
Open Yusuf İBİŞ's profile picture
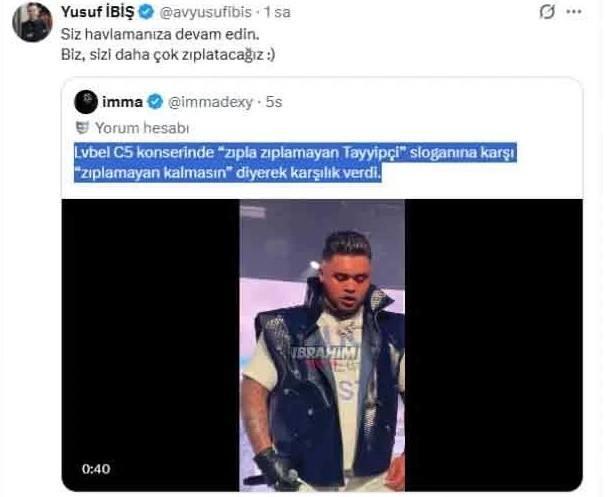[32, 22]
